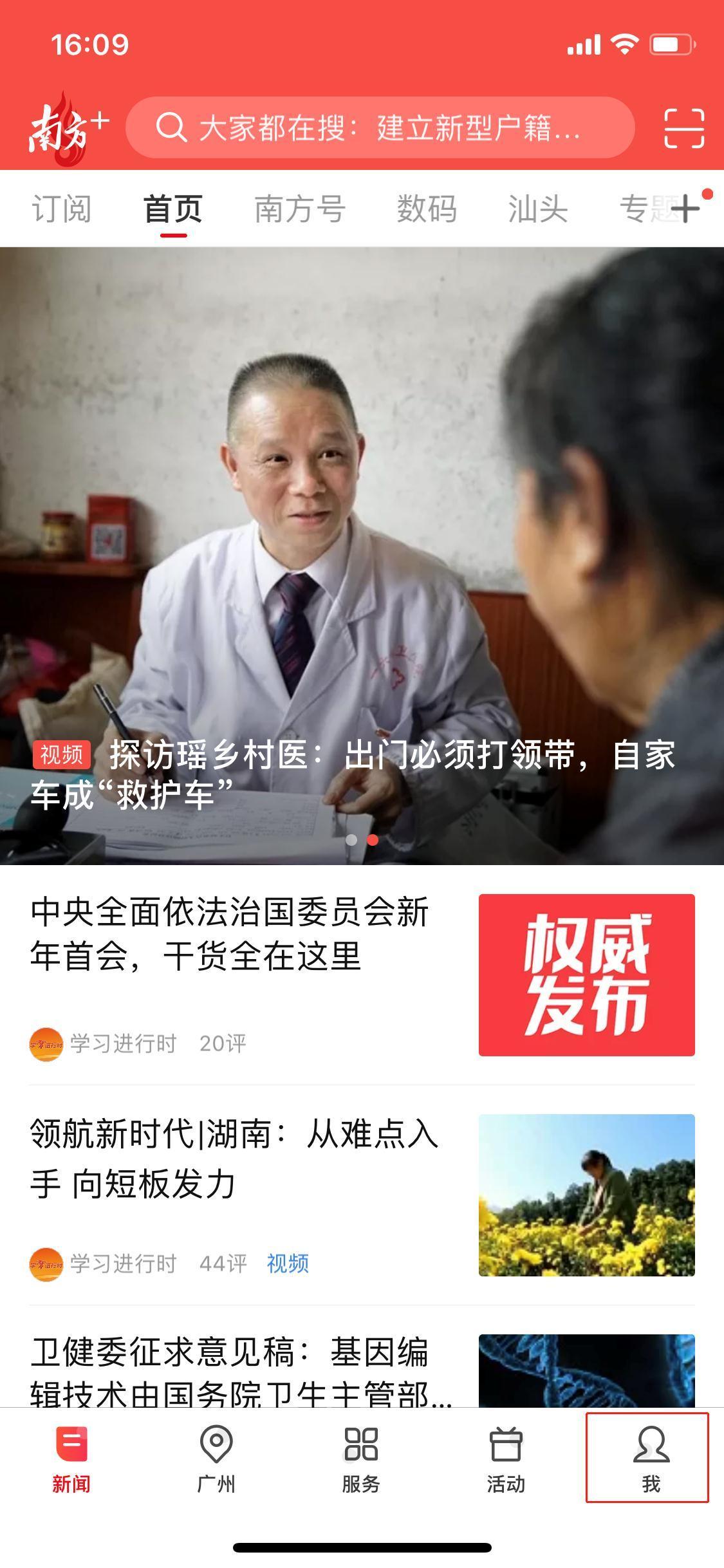Open article 中央全面依法治国委员会新年首会
This screenshot has height=1568, width=724.
[230, 933]
